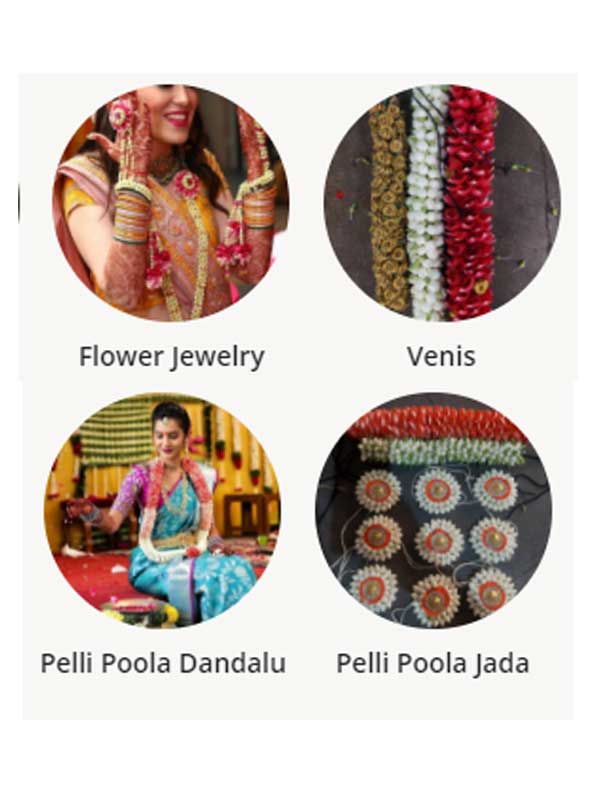Select the Venis category tile
600x800 pixels.
[x=441, y=204]
